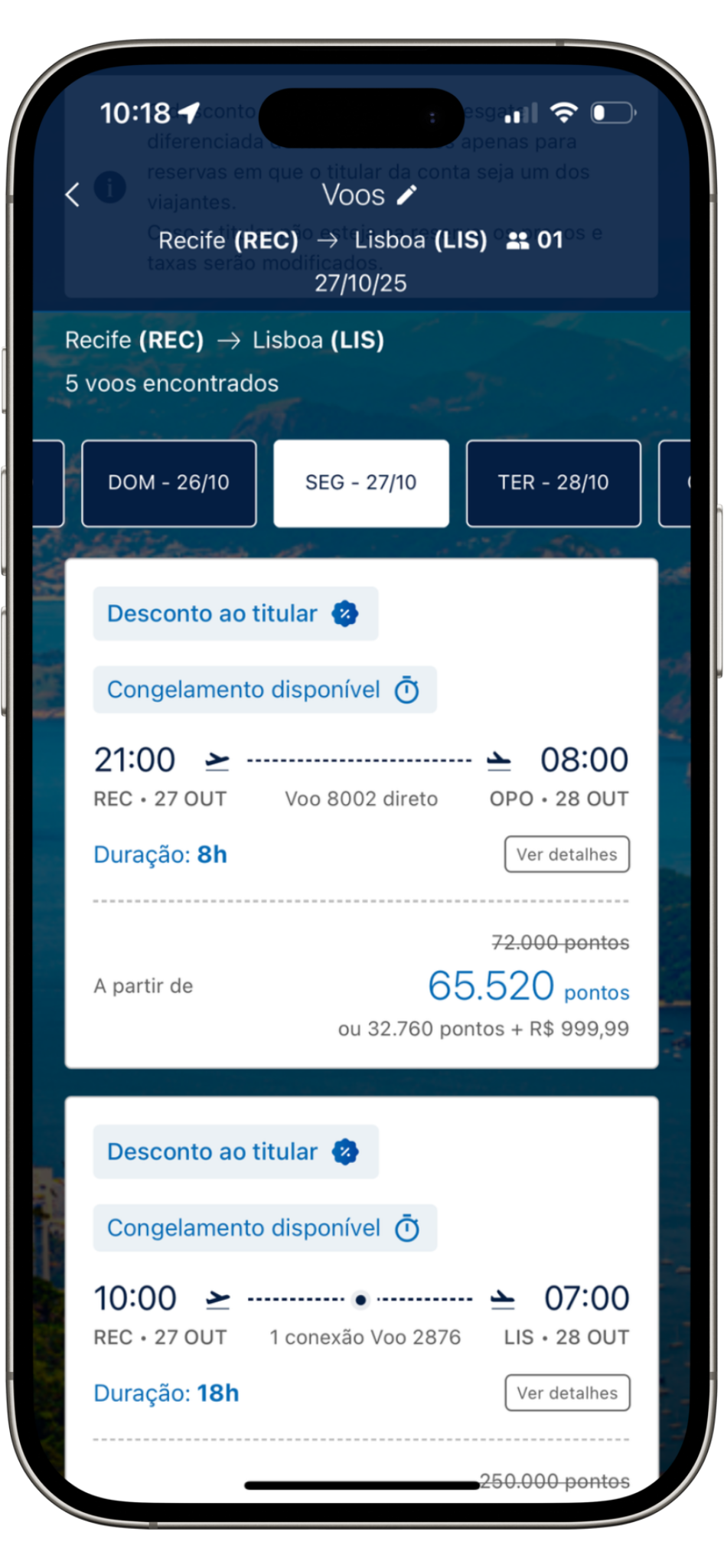Select the SEG - 27/10 date tab
Screen dimensions: 724x1568
361,483
